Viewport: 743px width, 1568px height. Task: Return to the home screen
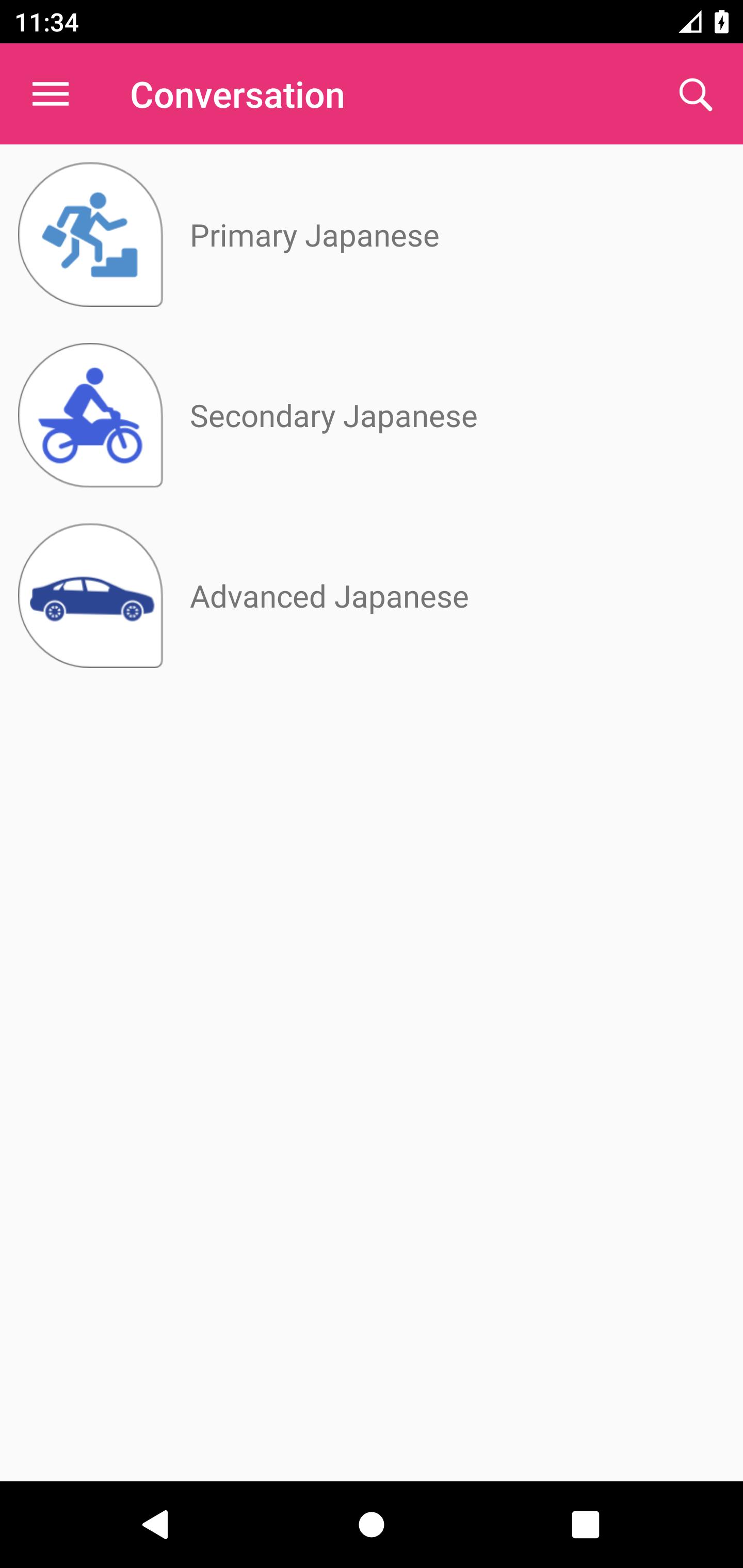[x=372, y=1524]
